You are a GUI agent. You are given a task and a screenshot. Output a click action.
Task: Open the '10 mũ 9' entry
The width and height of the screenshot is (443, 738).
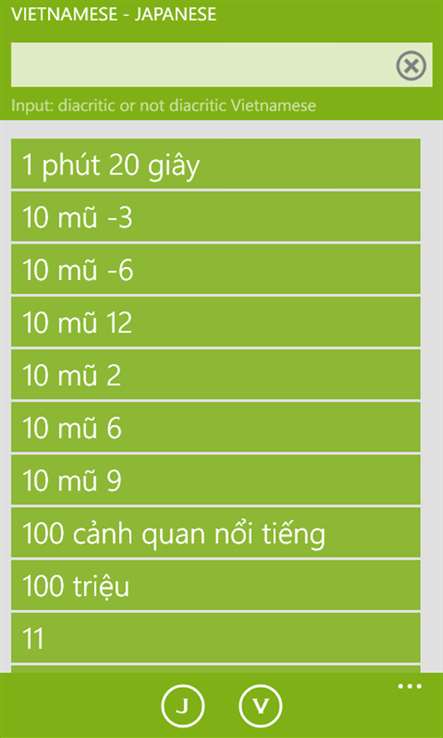tap(216, 481)
